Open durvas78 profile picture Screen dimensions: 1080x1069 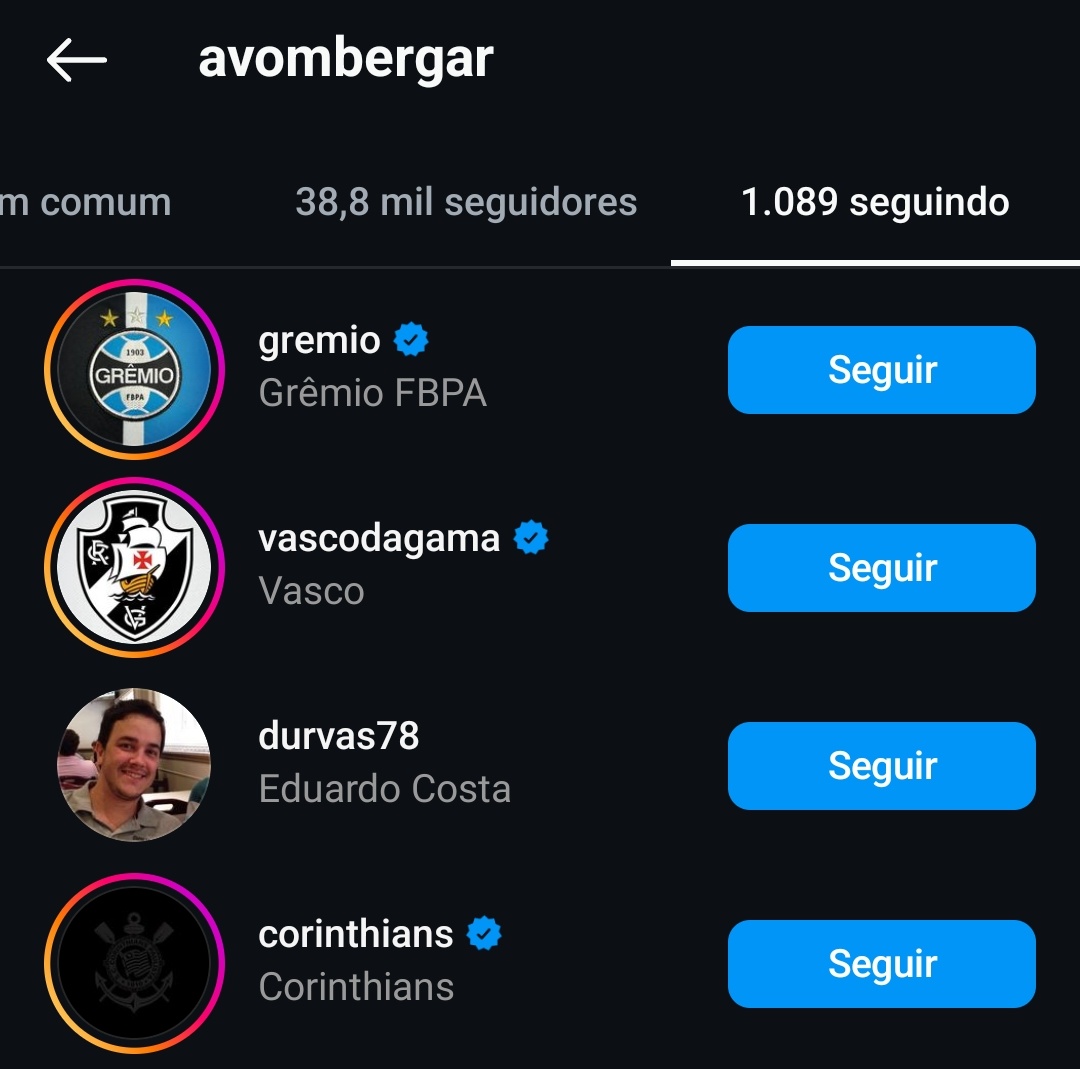click(x=134, y=765)
